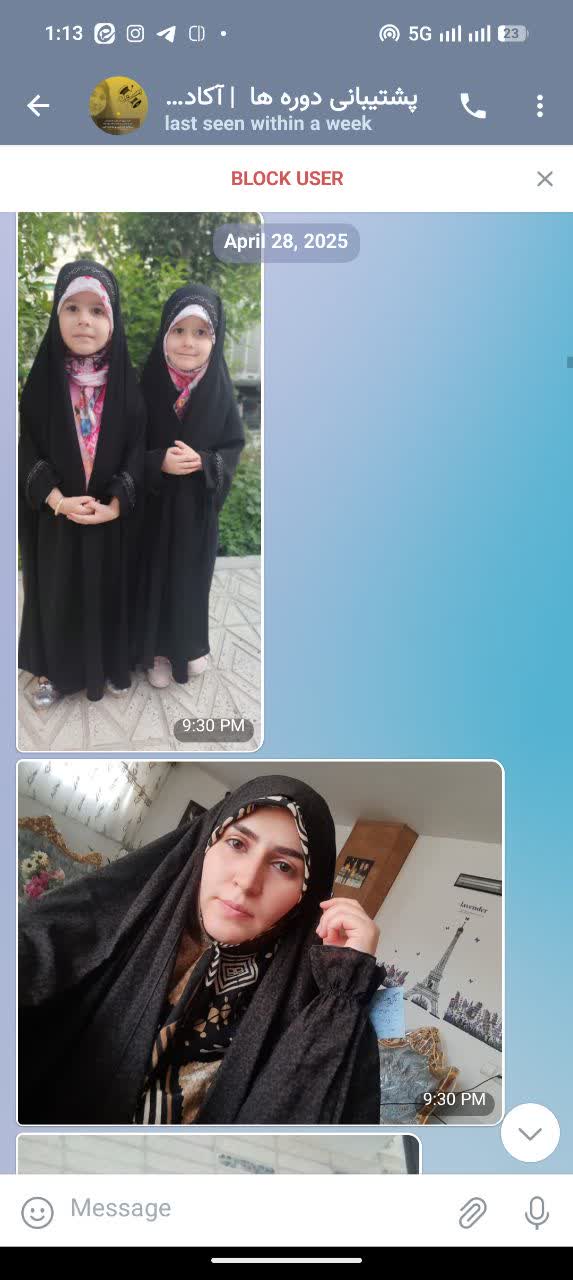The width and height of the screenshot is (573, 1280).
Task: Start a voice call with this contact
Action: point(473,106)
